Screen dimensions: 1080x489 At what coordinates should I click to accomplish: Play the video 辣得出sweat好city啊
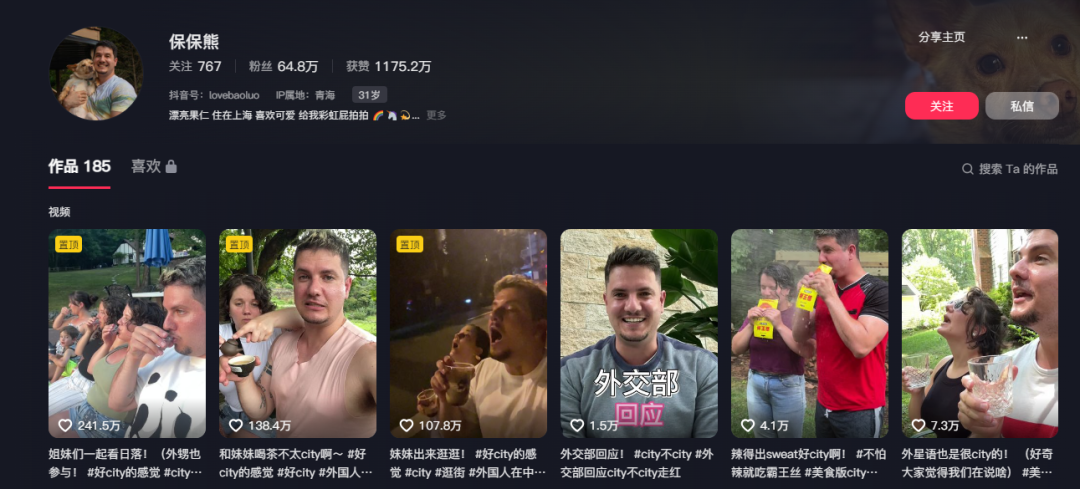(x=810, y=333)
